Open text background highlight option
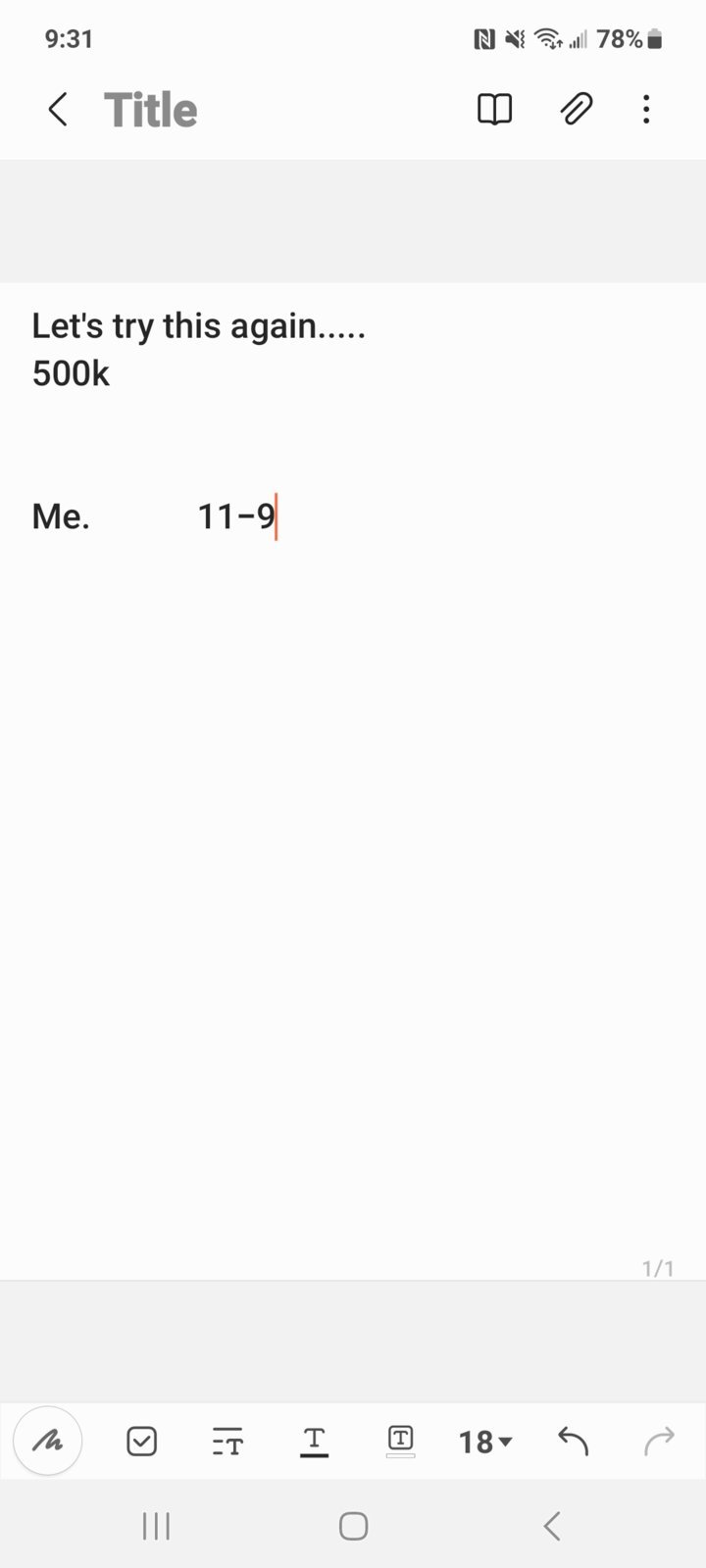Screen dimensions: 706x1568 pos(400,1442)
